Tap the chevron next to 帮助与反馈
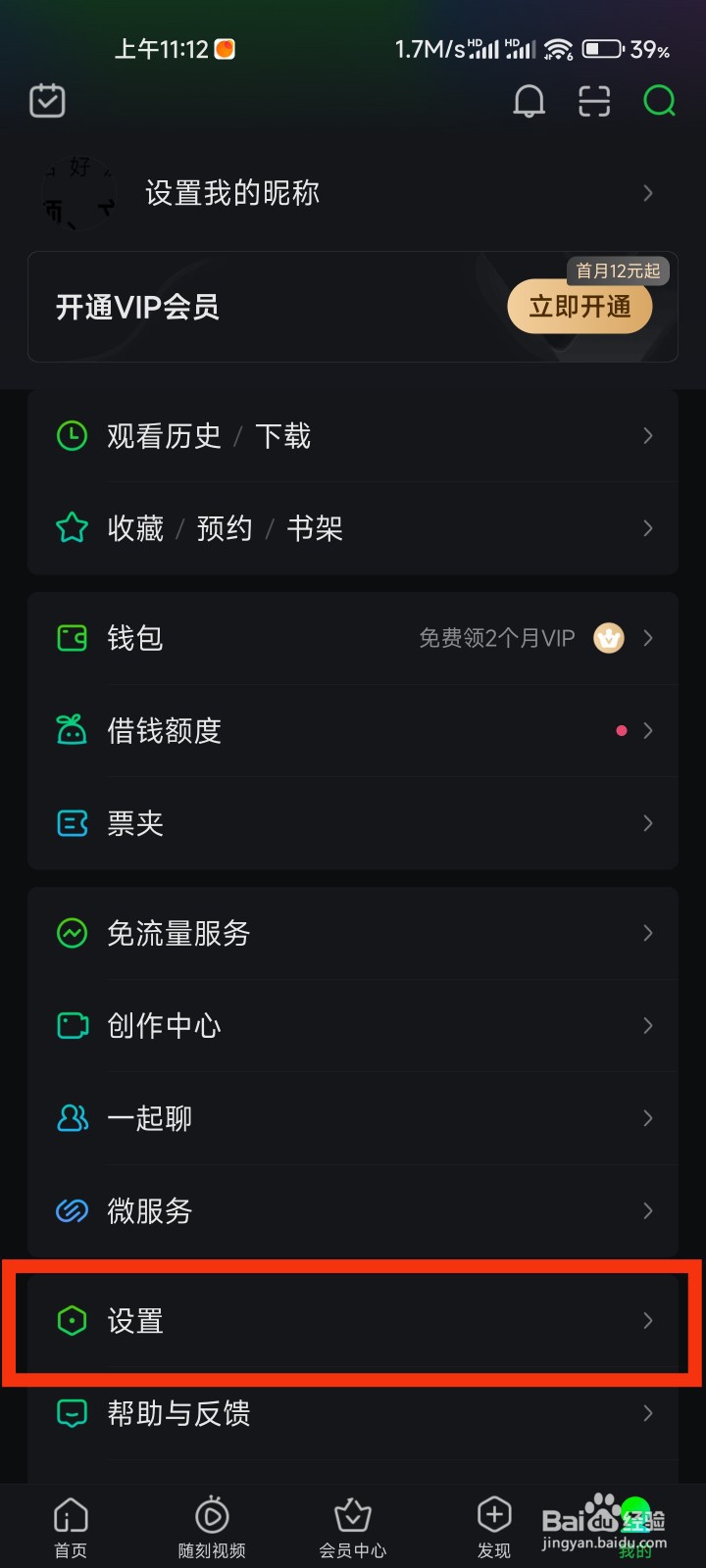 tap(647, 1413)
